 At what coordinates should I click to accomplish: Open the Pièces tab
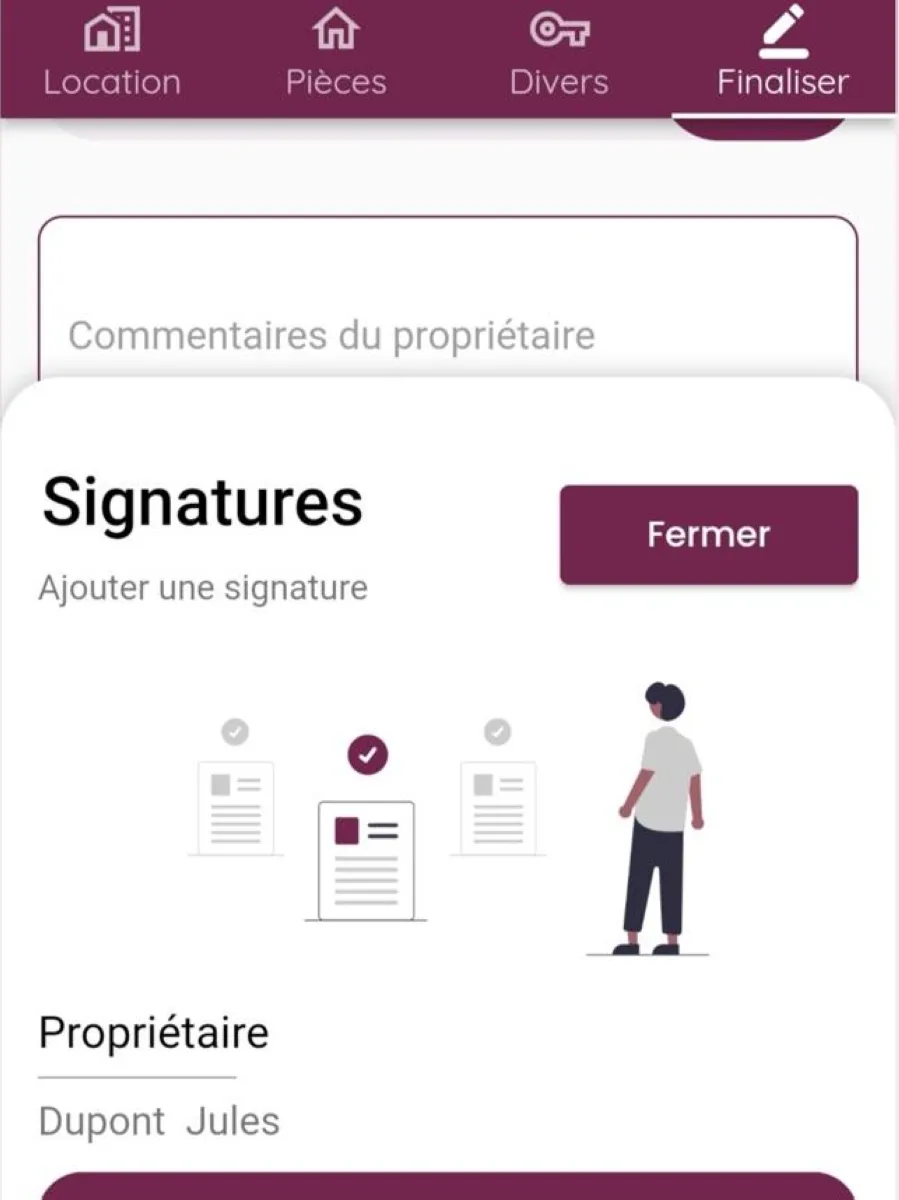(336, 56)
